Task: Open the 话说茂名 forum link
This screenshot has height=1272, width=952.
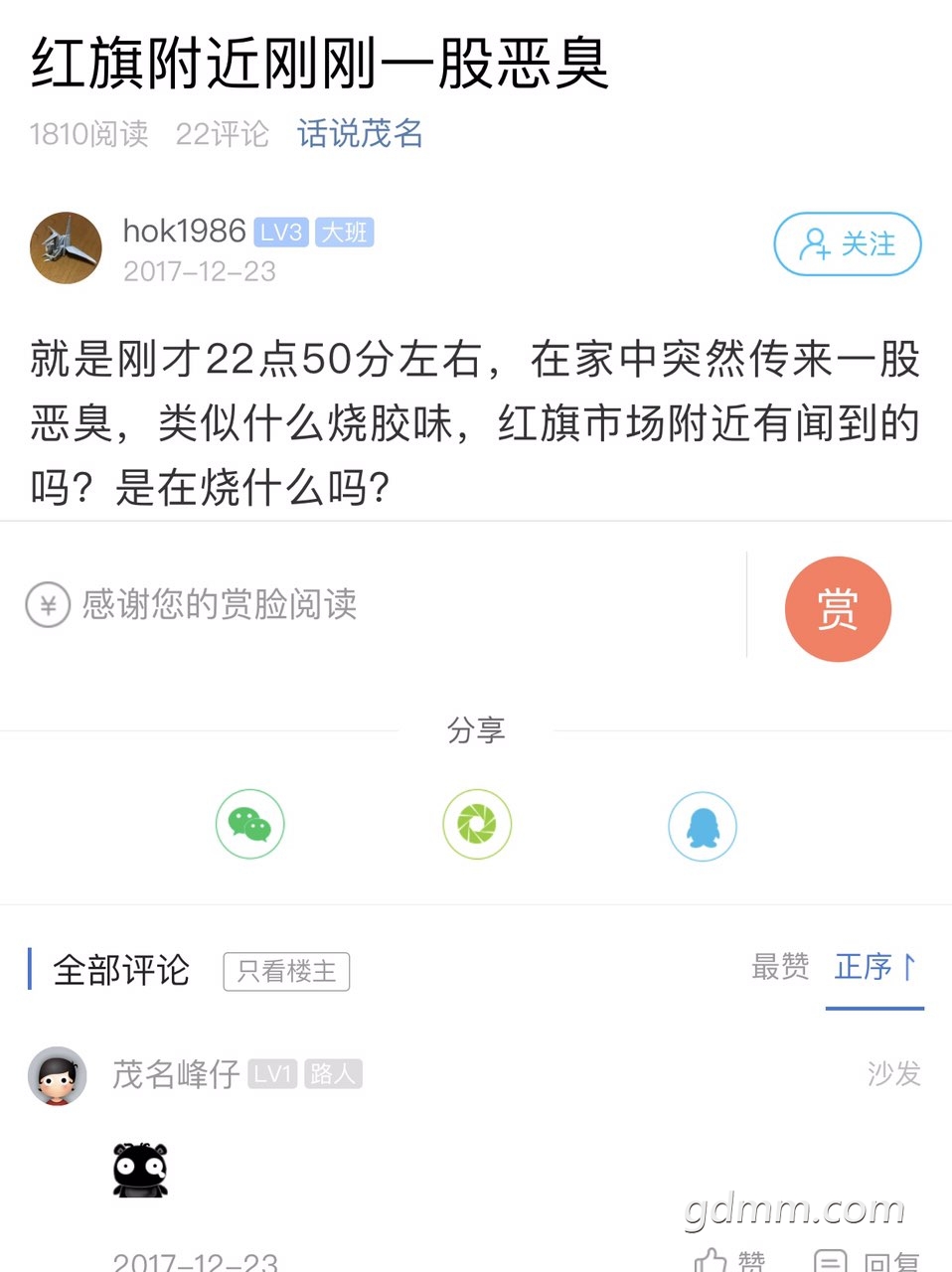Action: tap(360, 133)
